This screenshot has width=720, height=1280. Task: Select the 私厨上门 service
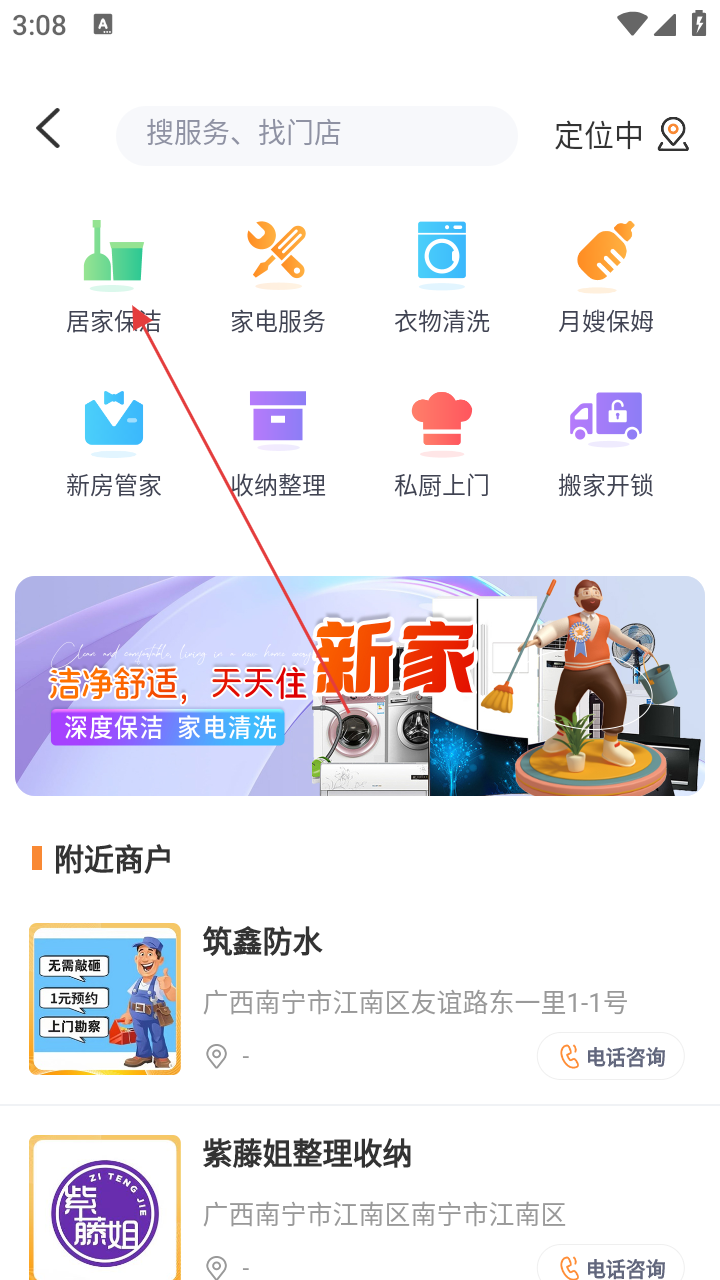pyautogui.click(x=441, y=442)
